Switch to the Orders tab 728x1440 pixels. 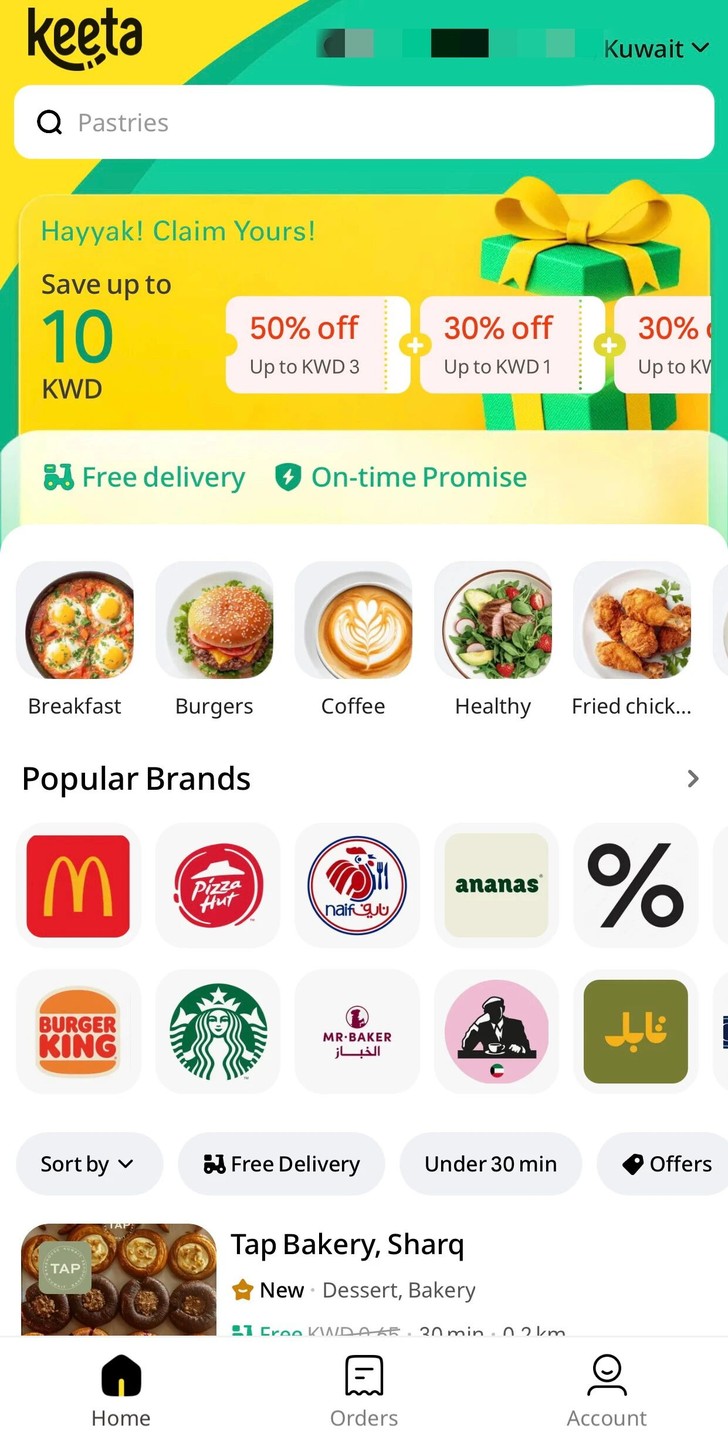click(x=364, y=1390)
